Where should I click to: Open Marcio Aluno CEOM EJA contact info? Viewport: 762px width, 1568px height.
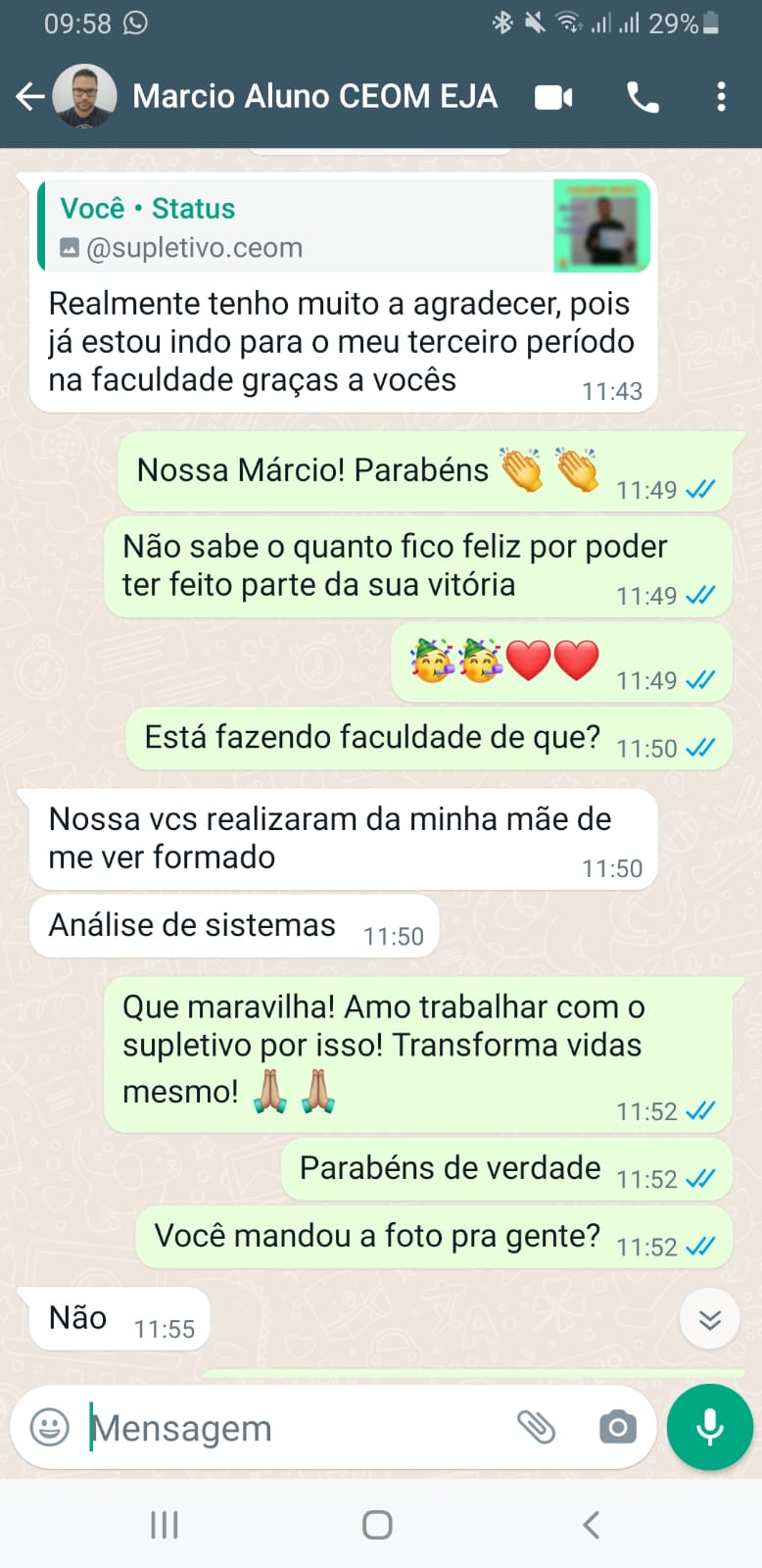pos(313,96)
